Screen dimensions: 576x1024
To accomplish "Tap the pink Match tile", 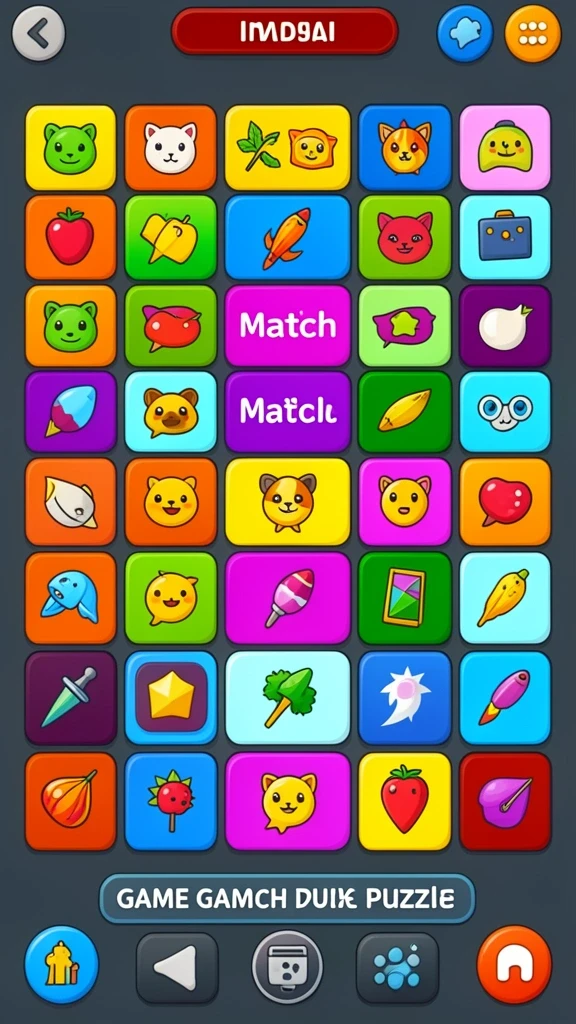I will pos(288,325).
